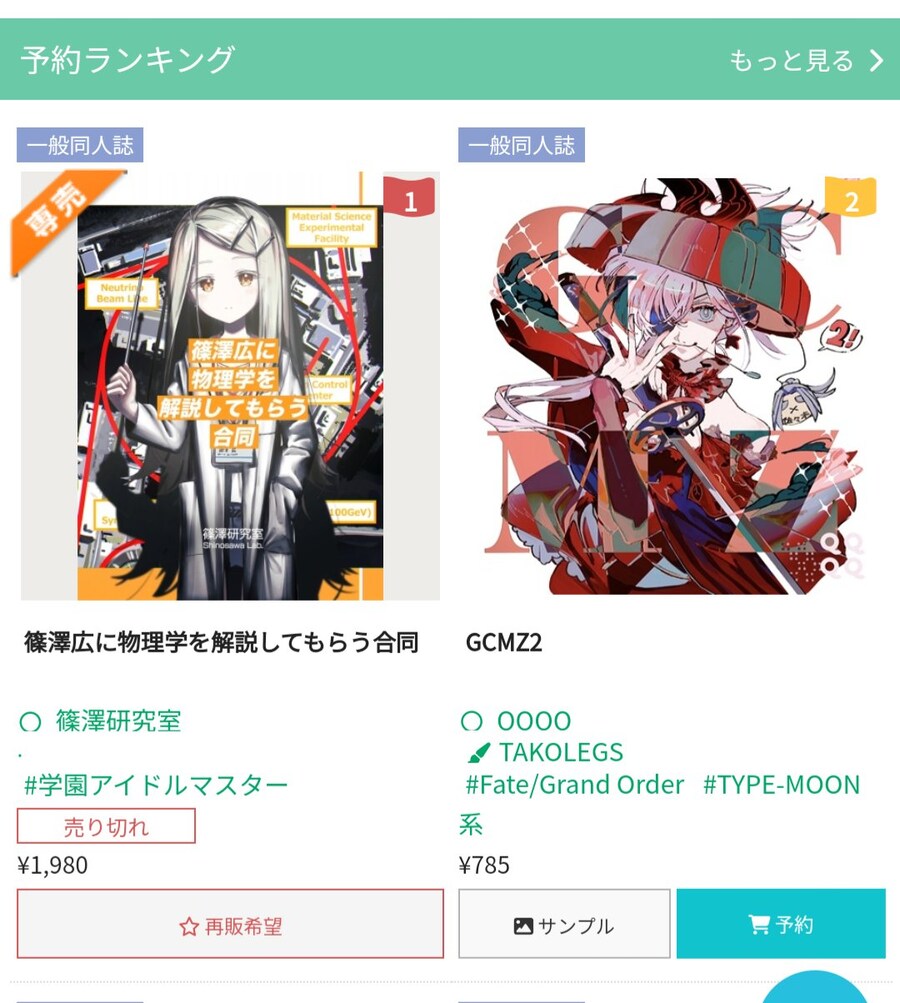Open the 篠澤広に物理学を解説してもらう合同 title link
Image resolution: width=900 pixels, height=1003 pixels.
point(221,643)
